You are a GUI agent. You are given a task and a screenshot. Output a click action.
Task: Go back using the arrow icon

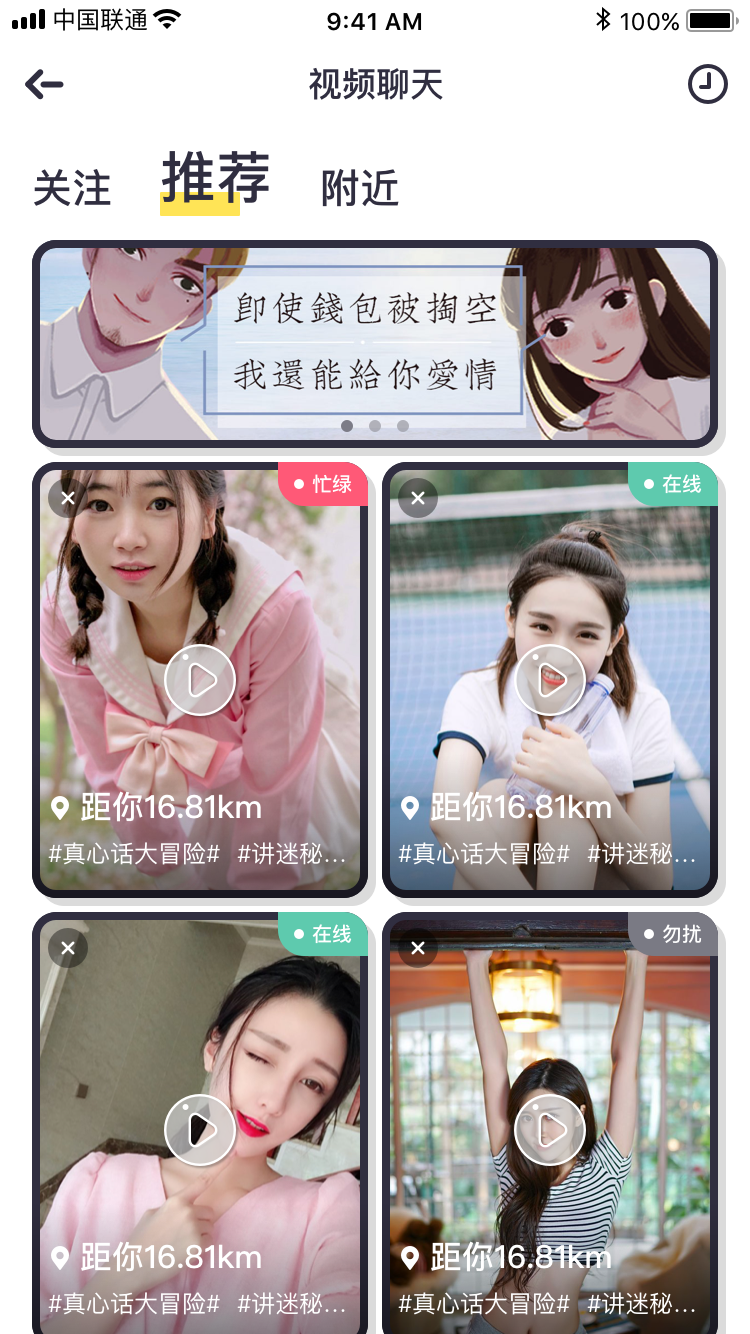44,85
